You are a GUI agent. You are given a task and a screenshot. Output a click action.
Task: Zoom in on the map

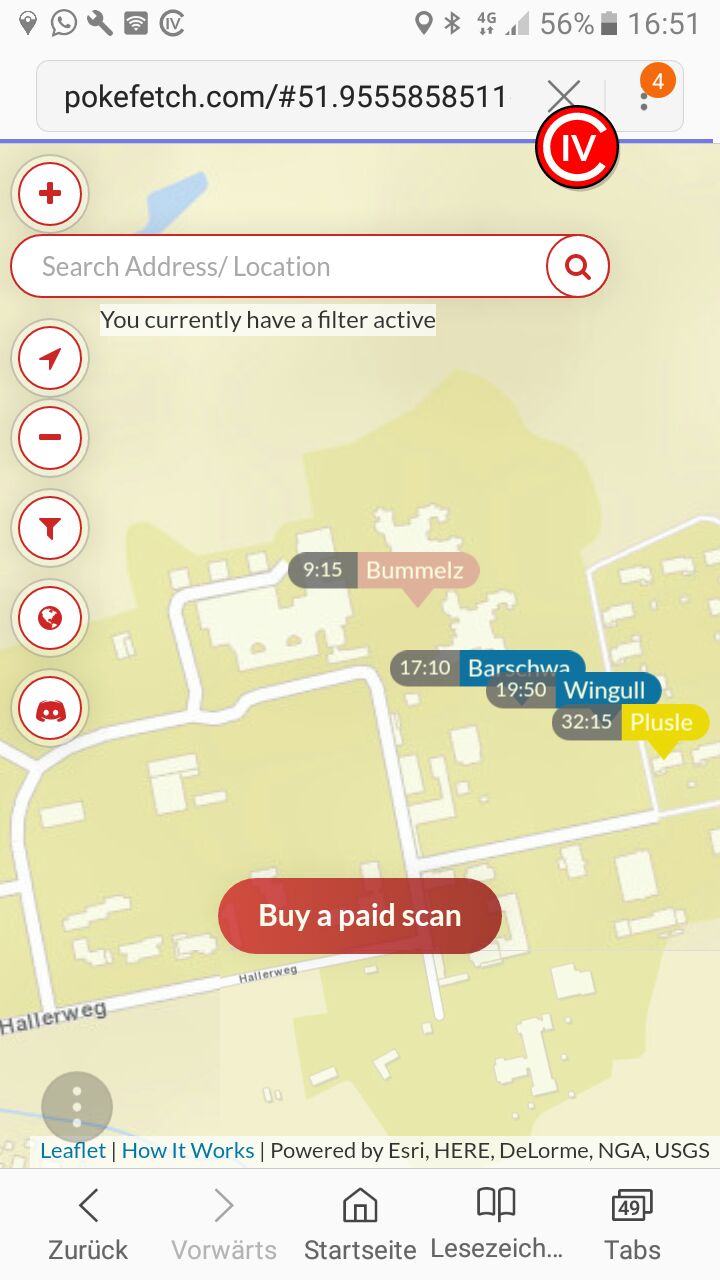50,193
